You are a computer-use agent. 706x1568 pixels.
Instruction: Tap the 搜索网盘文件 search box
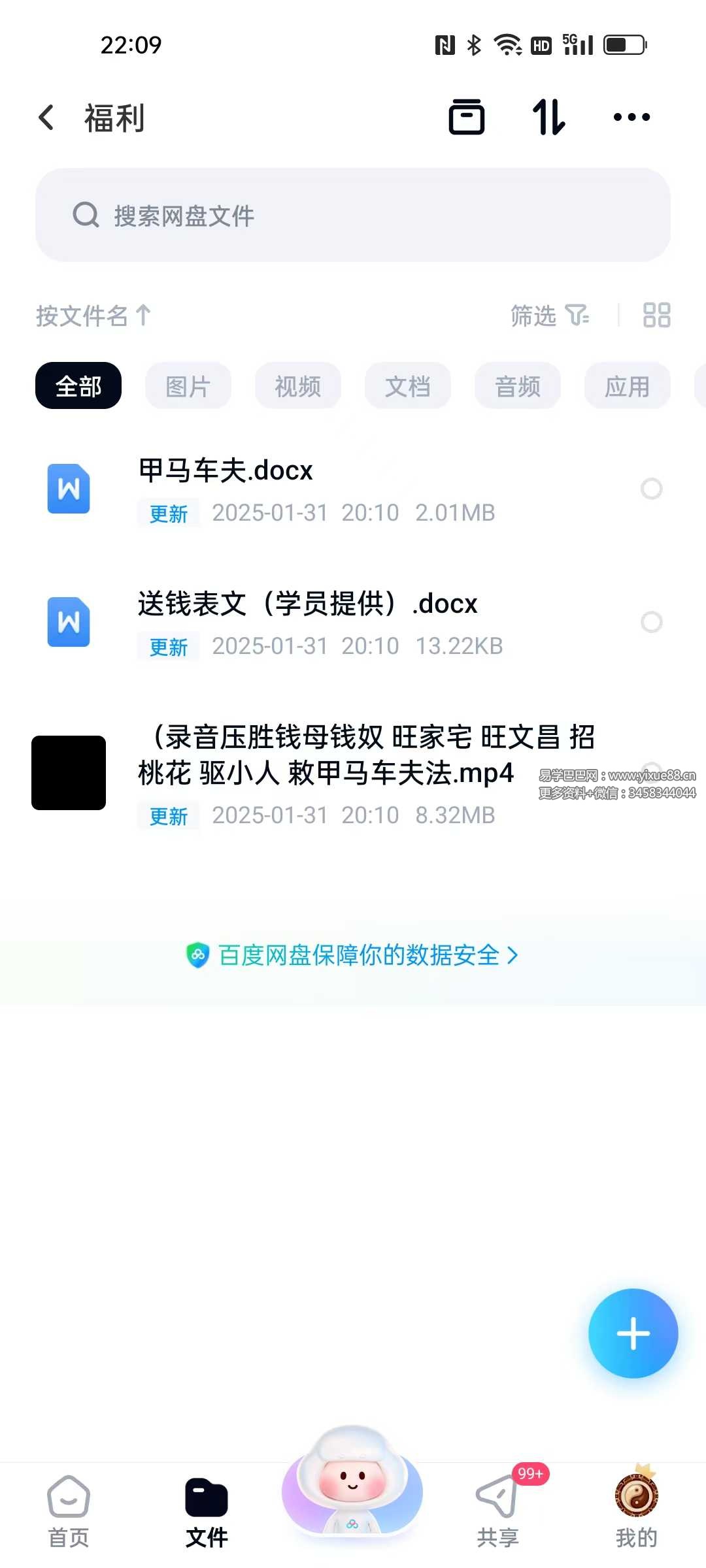tap(353, 216)
